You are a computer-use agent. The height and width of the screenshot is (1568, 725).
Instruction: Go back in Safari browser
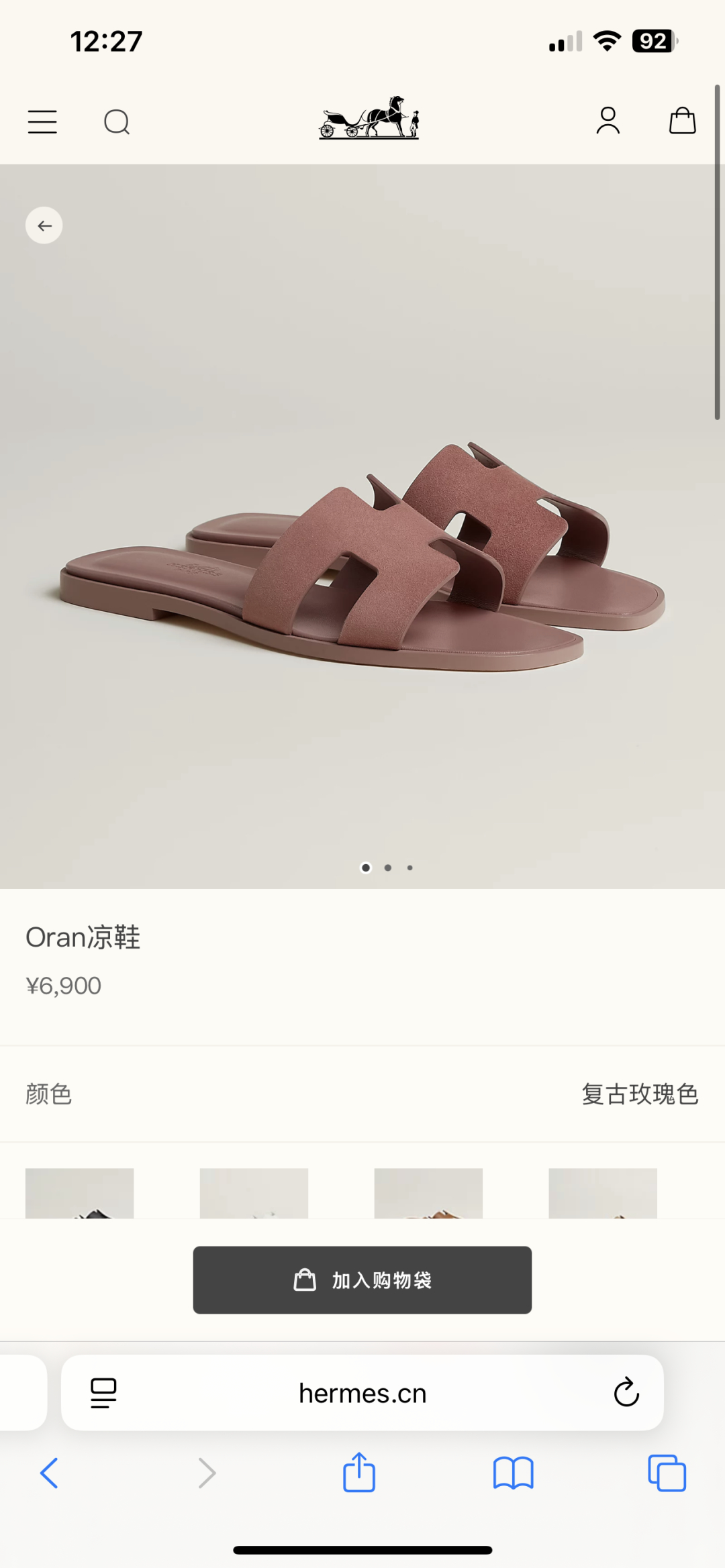pyautogui.click(x=50, y=1473)
